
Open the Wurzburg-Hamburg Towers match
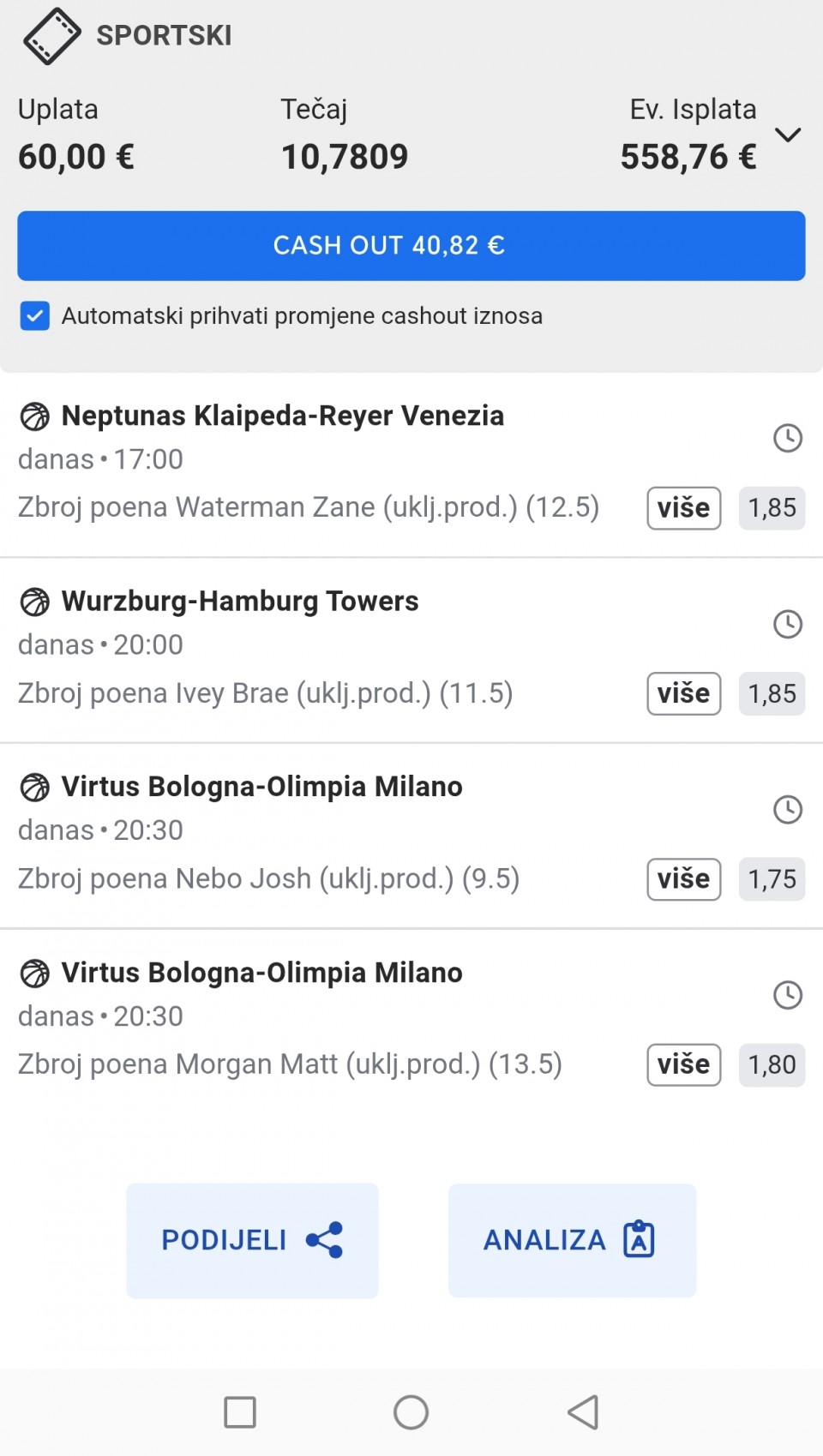[x=240, y=602]
